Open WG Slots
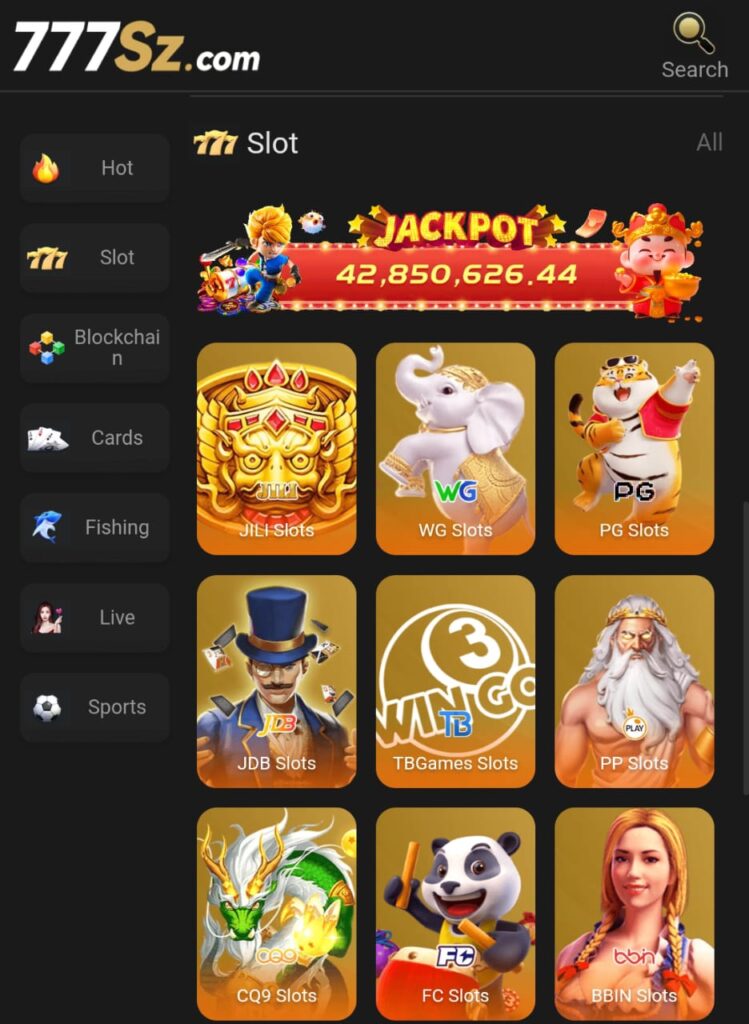Viewport: 749px width, 1024px height. pos(455,448)
